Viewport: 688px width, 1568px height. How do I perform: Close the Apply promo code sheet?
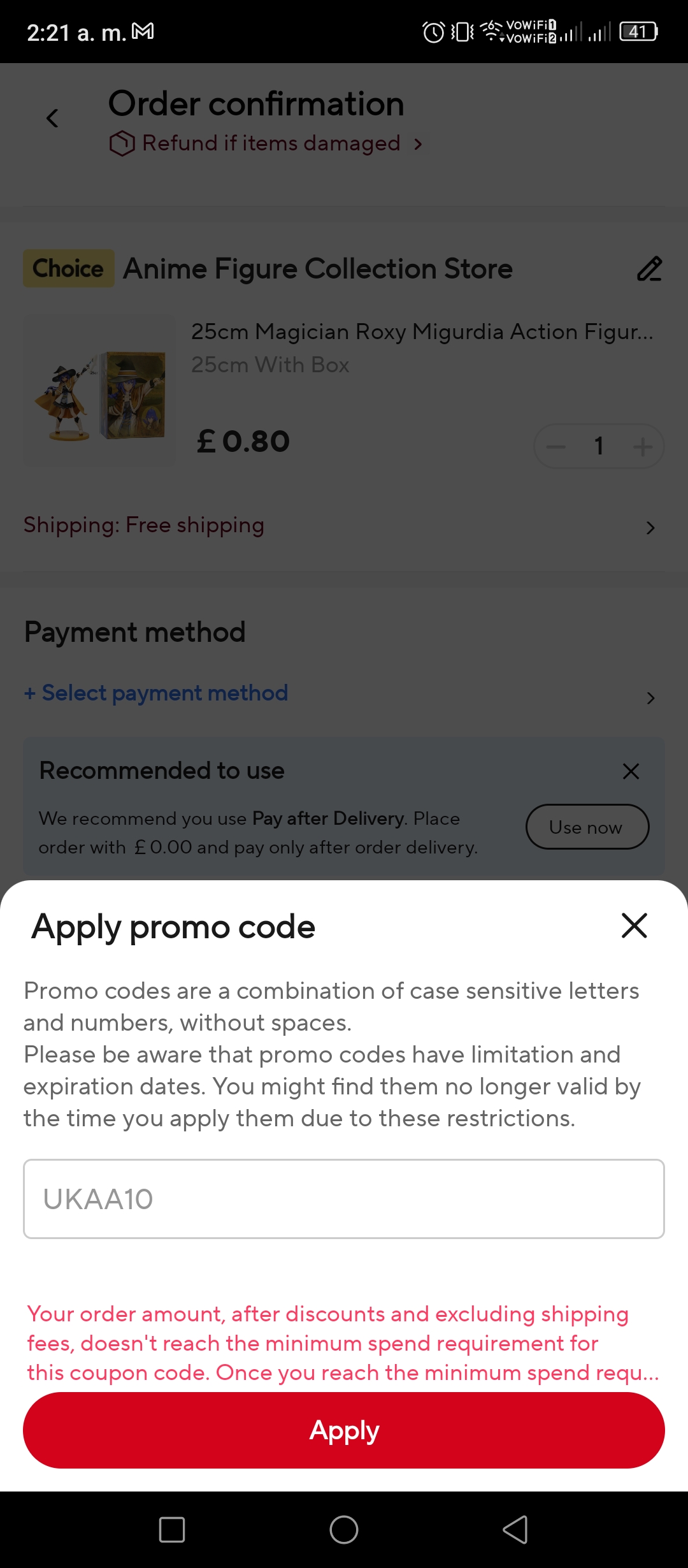pyautogui.click(x=634, y=926)
